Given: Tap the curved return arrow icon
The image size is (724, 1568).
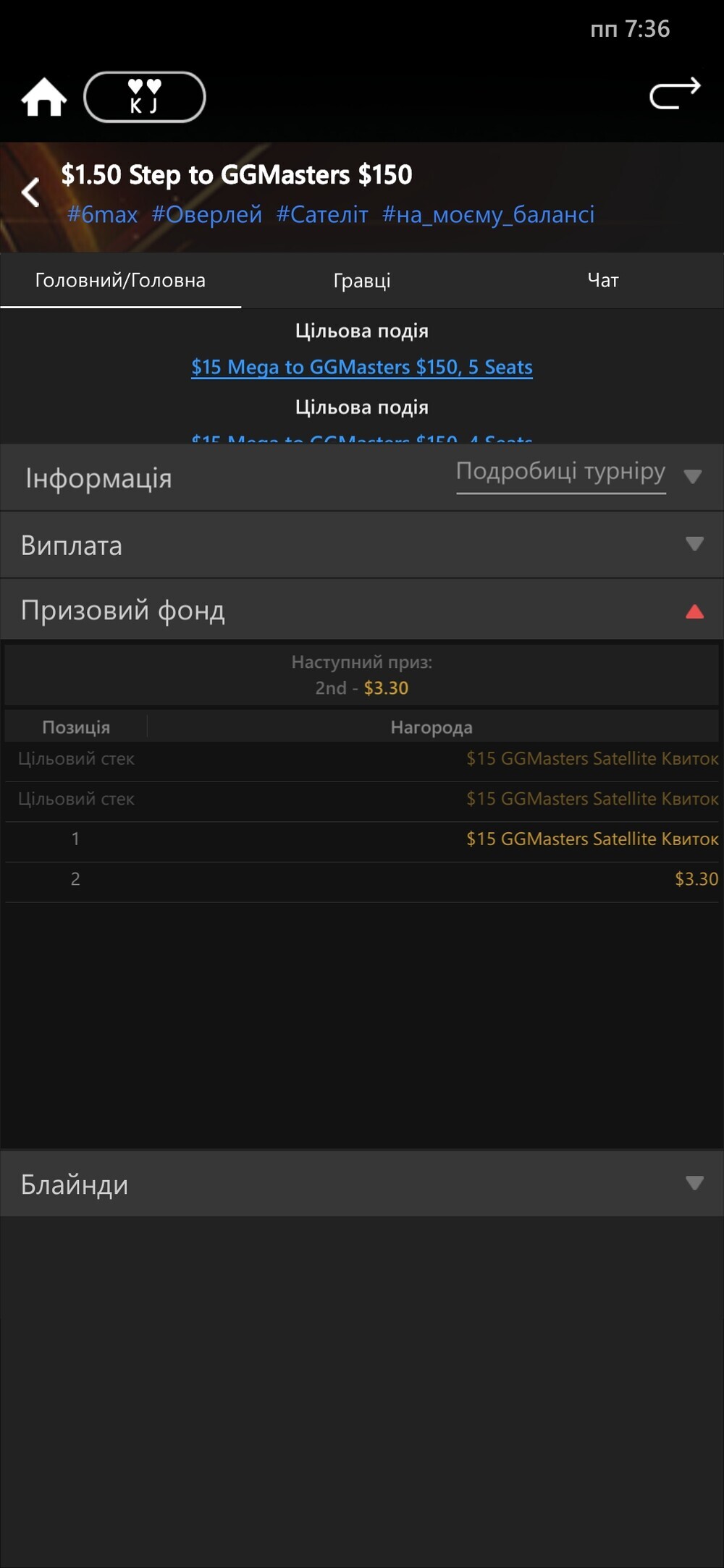Looking at the screenshot, I should pyautogui.click(x=675, y=94).
